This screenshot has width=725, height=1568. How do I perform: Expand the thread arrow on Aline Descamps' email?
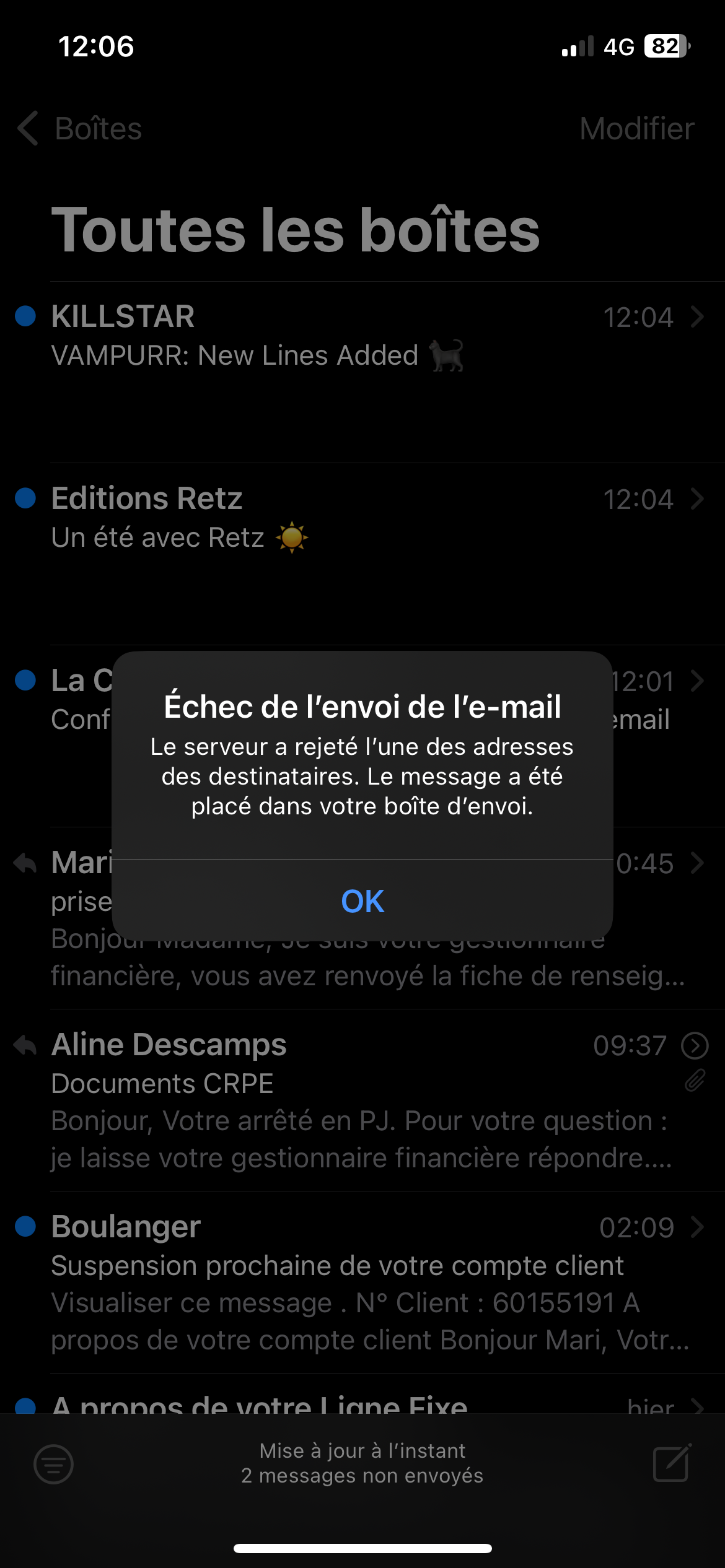click(695, 1045)
